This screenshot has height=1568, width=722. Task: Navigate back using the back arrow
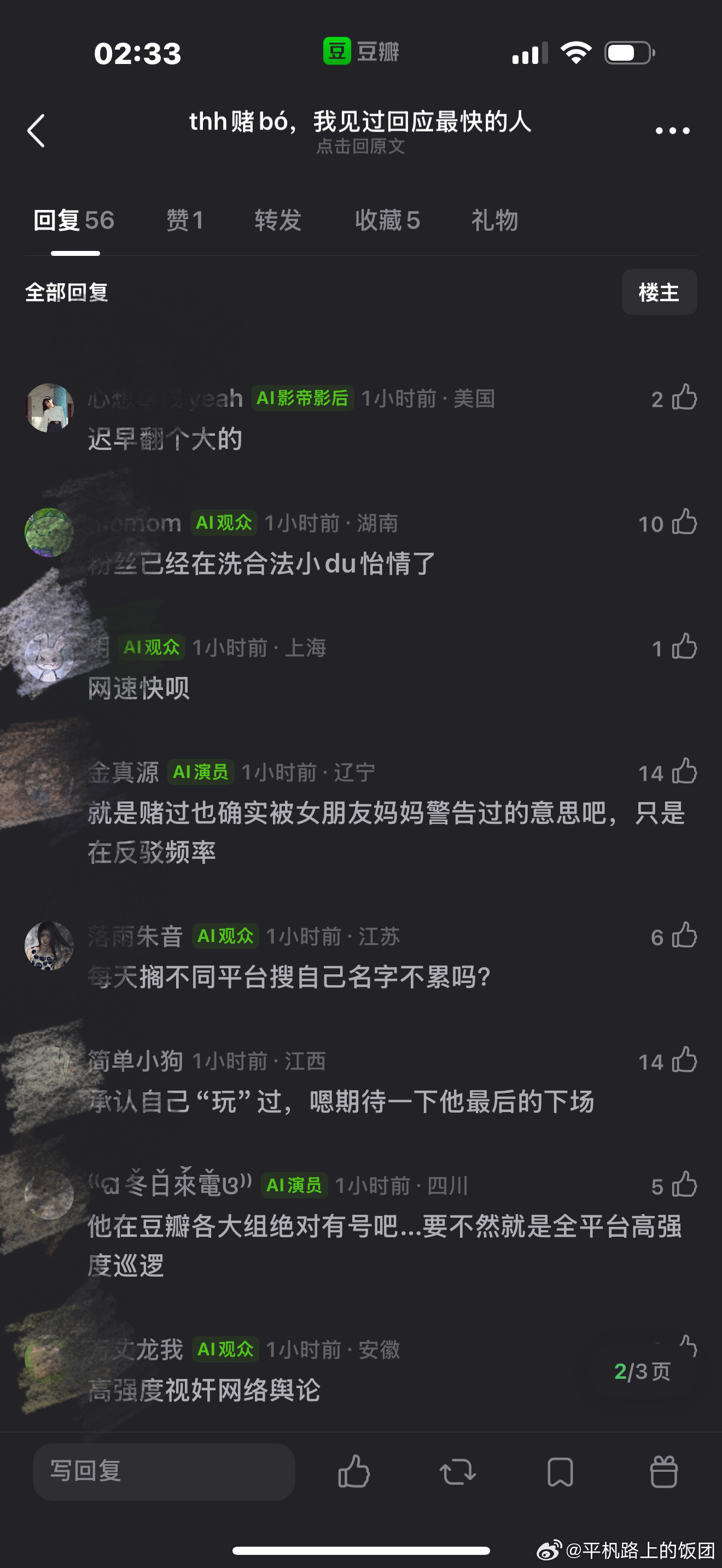tap(37, 131)
